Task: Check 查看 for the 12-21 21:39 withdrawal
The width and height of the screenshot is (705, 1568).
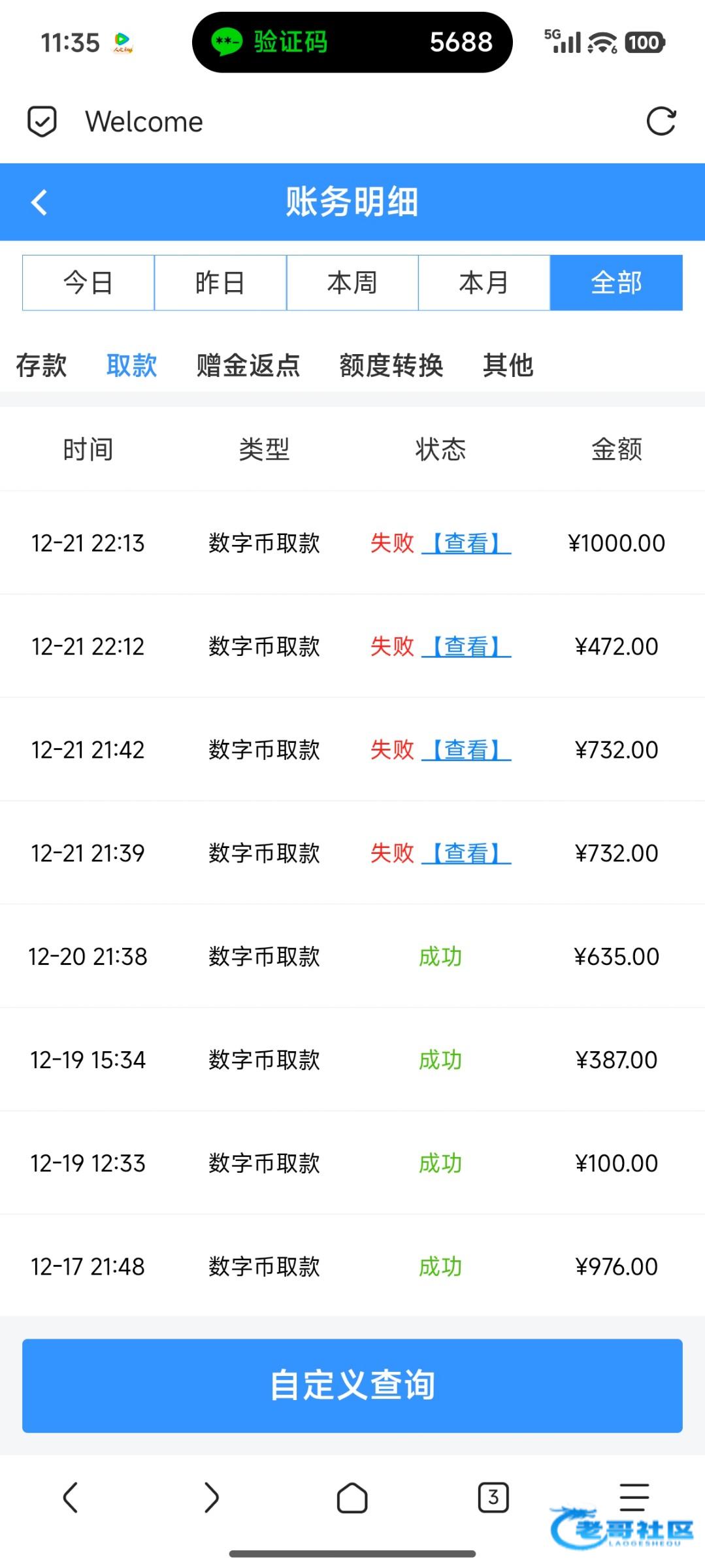Action: pos(467,853)
